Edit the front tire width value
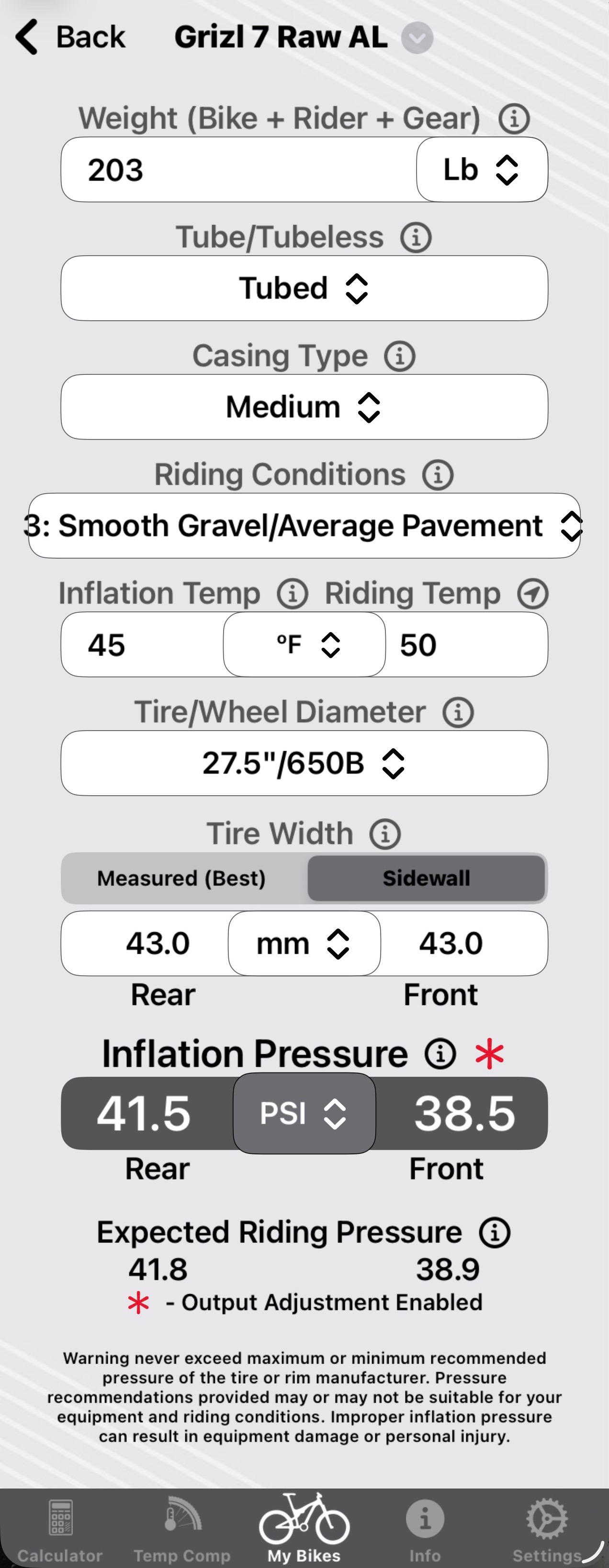This screenshot has width=609, height=1568. [x=463, y=944]
